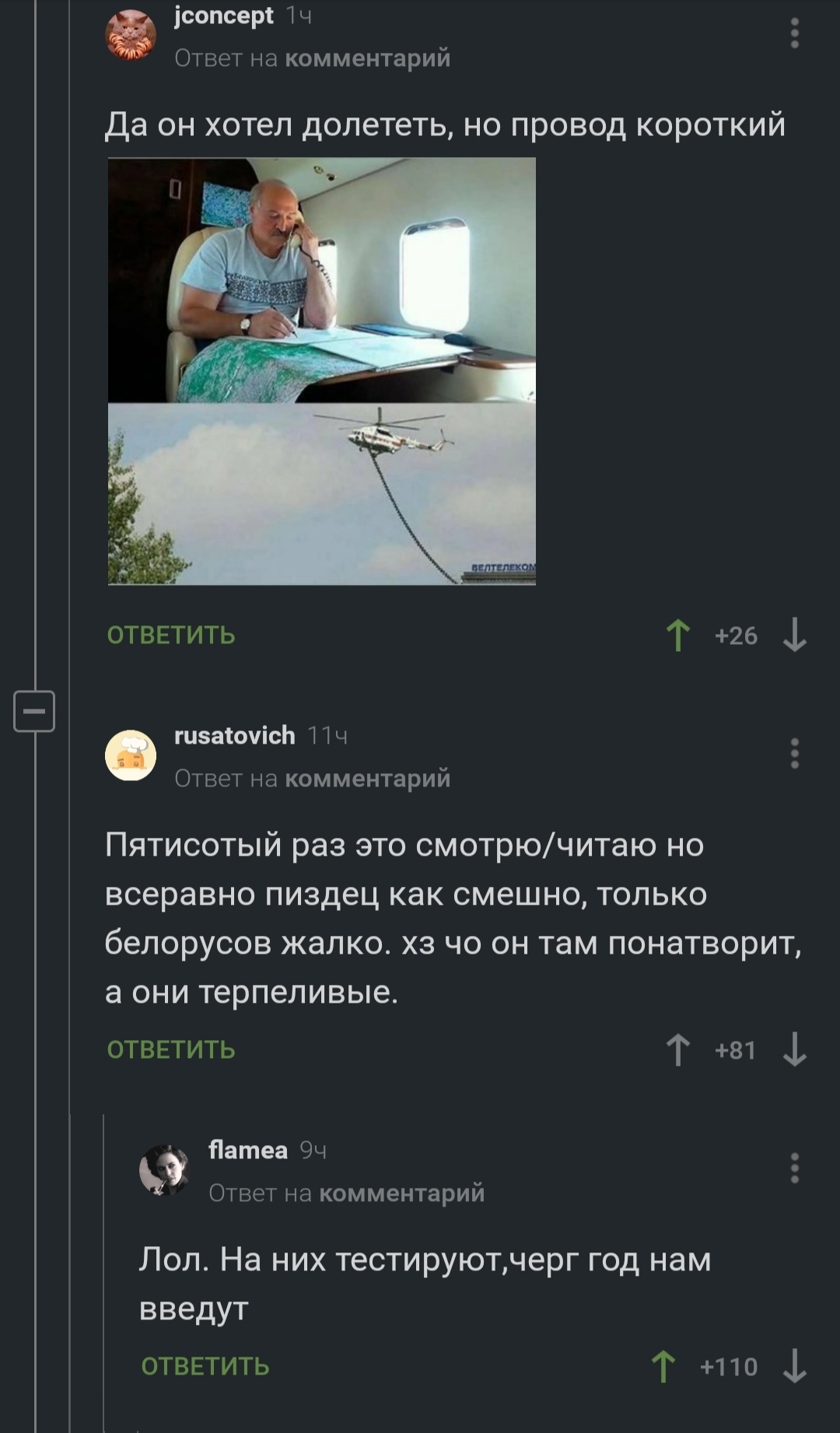Open overflow menu on jconcept's comment
Viewport: 840px width, 1433px height.
pyautogui.click(x=794, y=33)
